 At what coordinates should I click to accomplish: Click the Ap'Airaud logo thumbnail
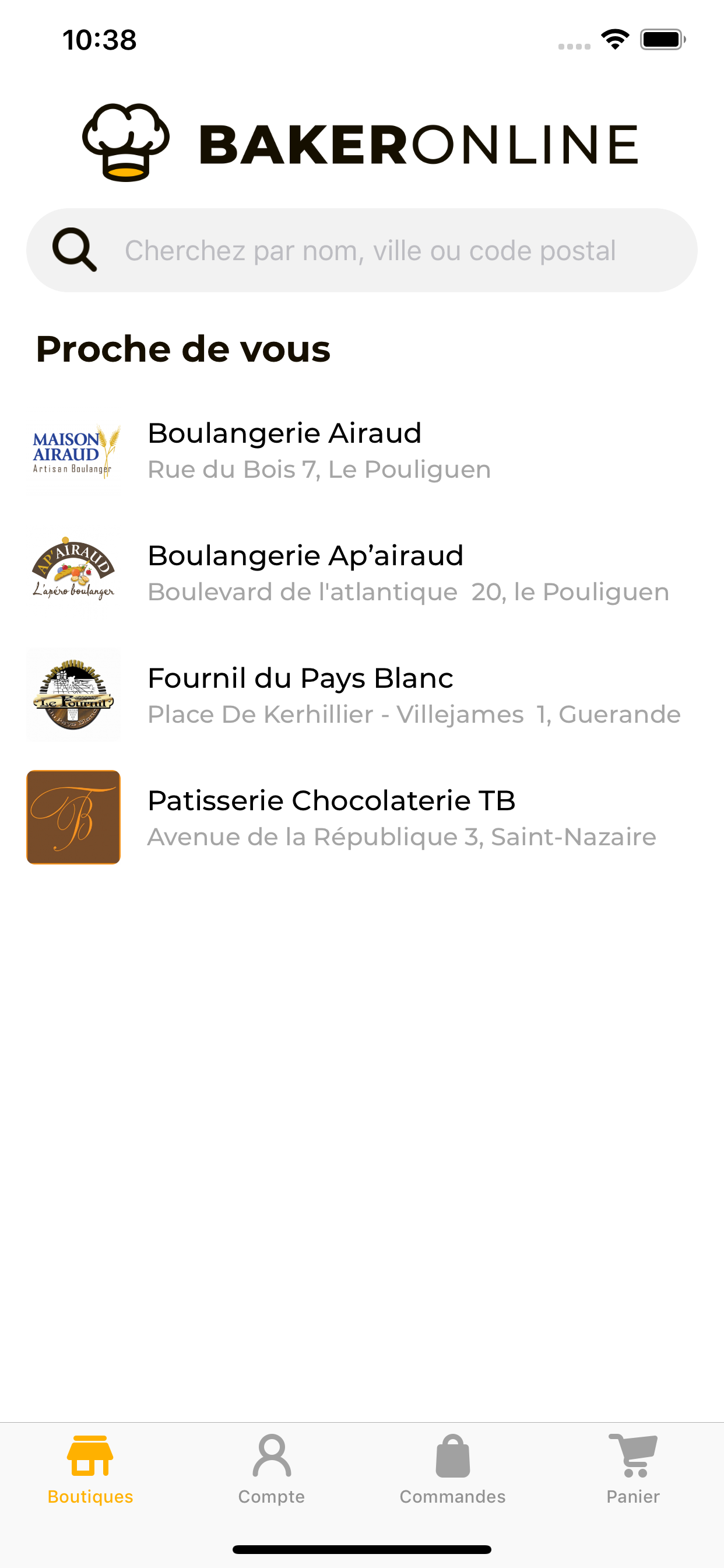(x=73, y=573)
